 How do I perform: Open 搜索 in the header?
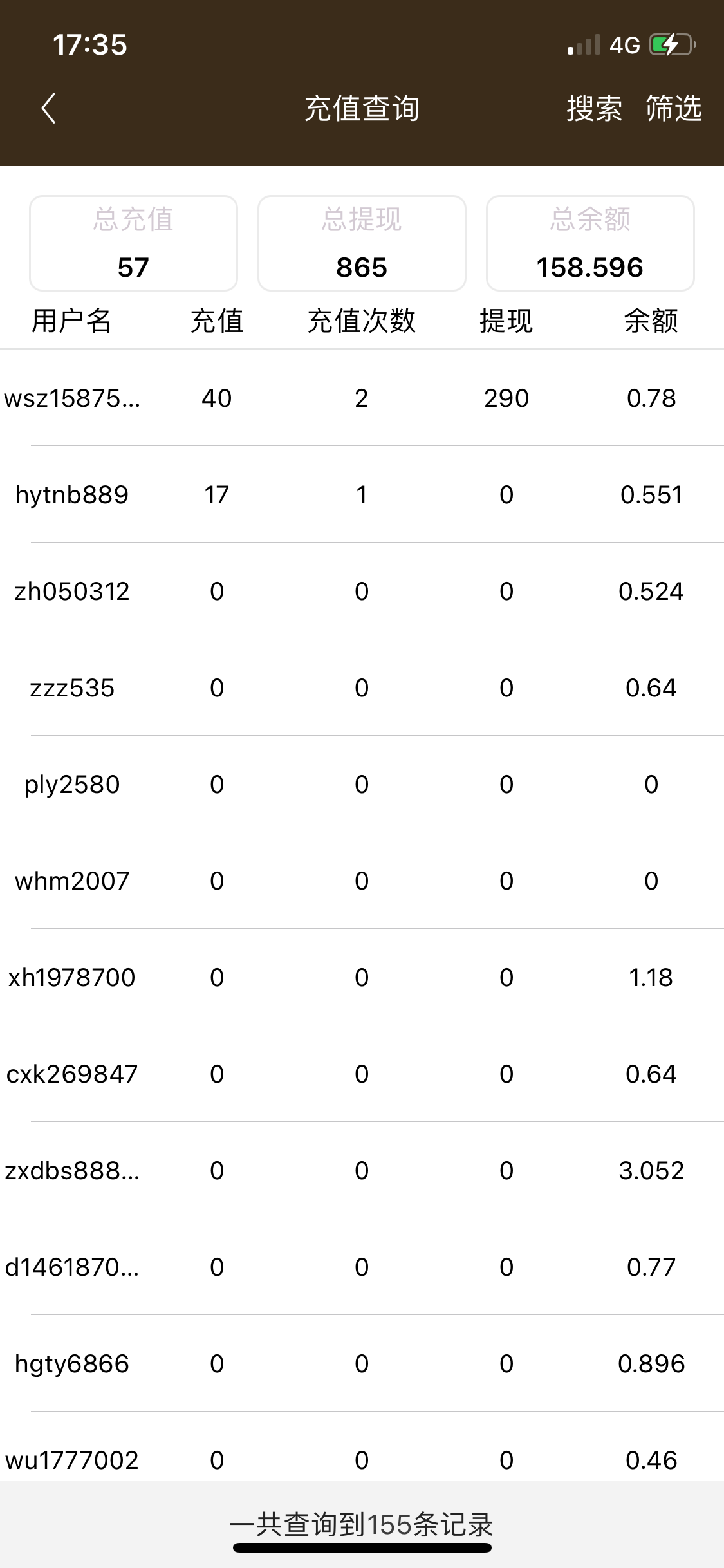pos(593,108)
